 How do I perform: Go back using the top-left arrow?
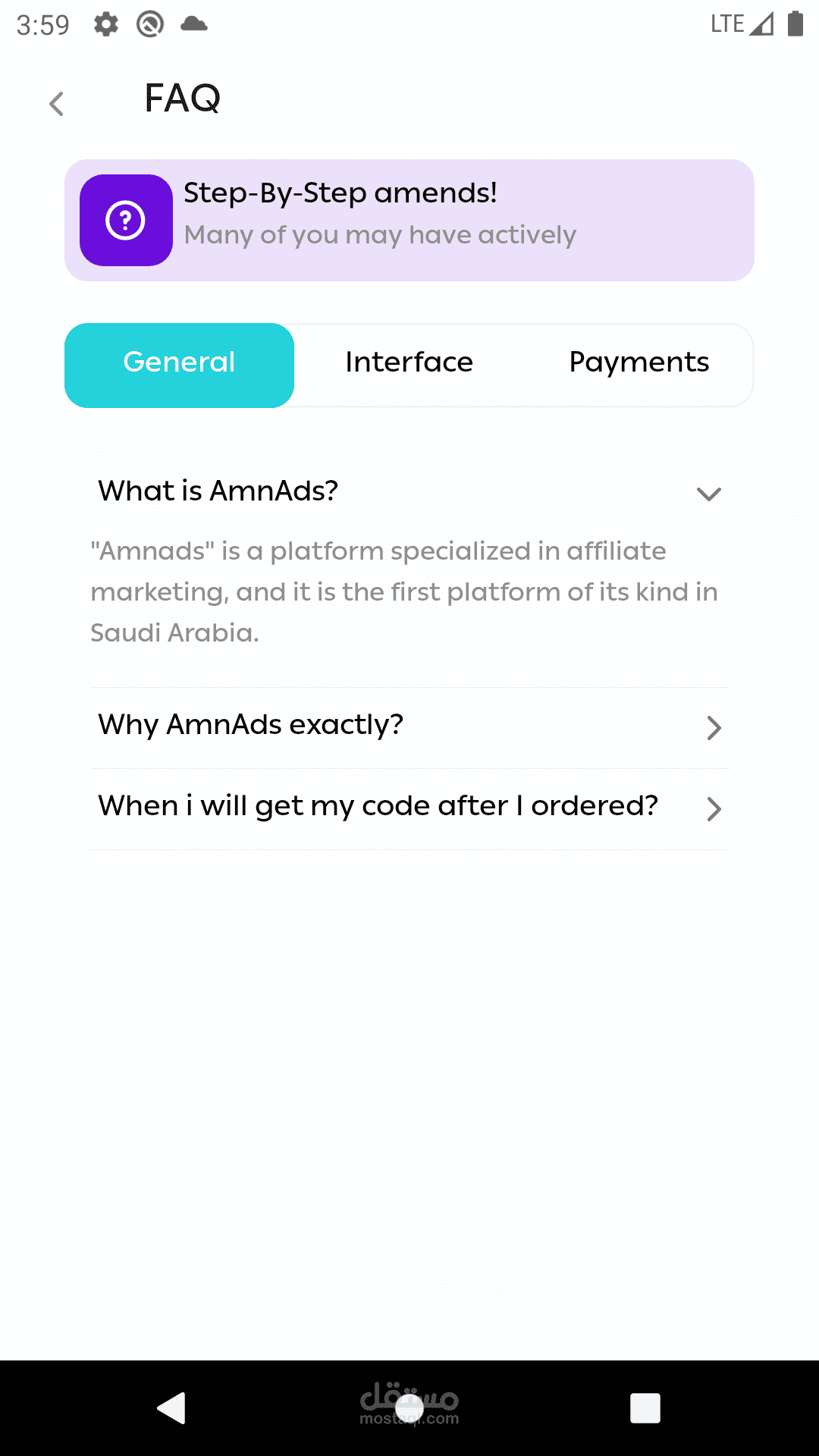click(56, 104)
